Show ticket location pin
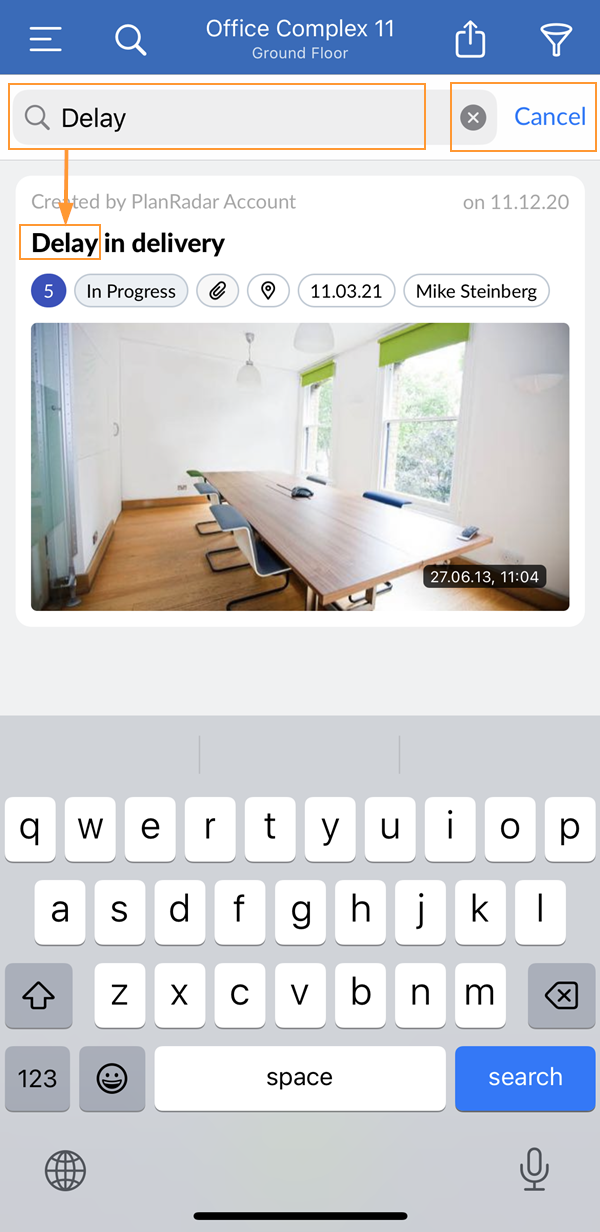The height and width of the screenshot is (1232, 600). [x=267, y=292]
